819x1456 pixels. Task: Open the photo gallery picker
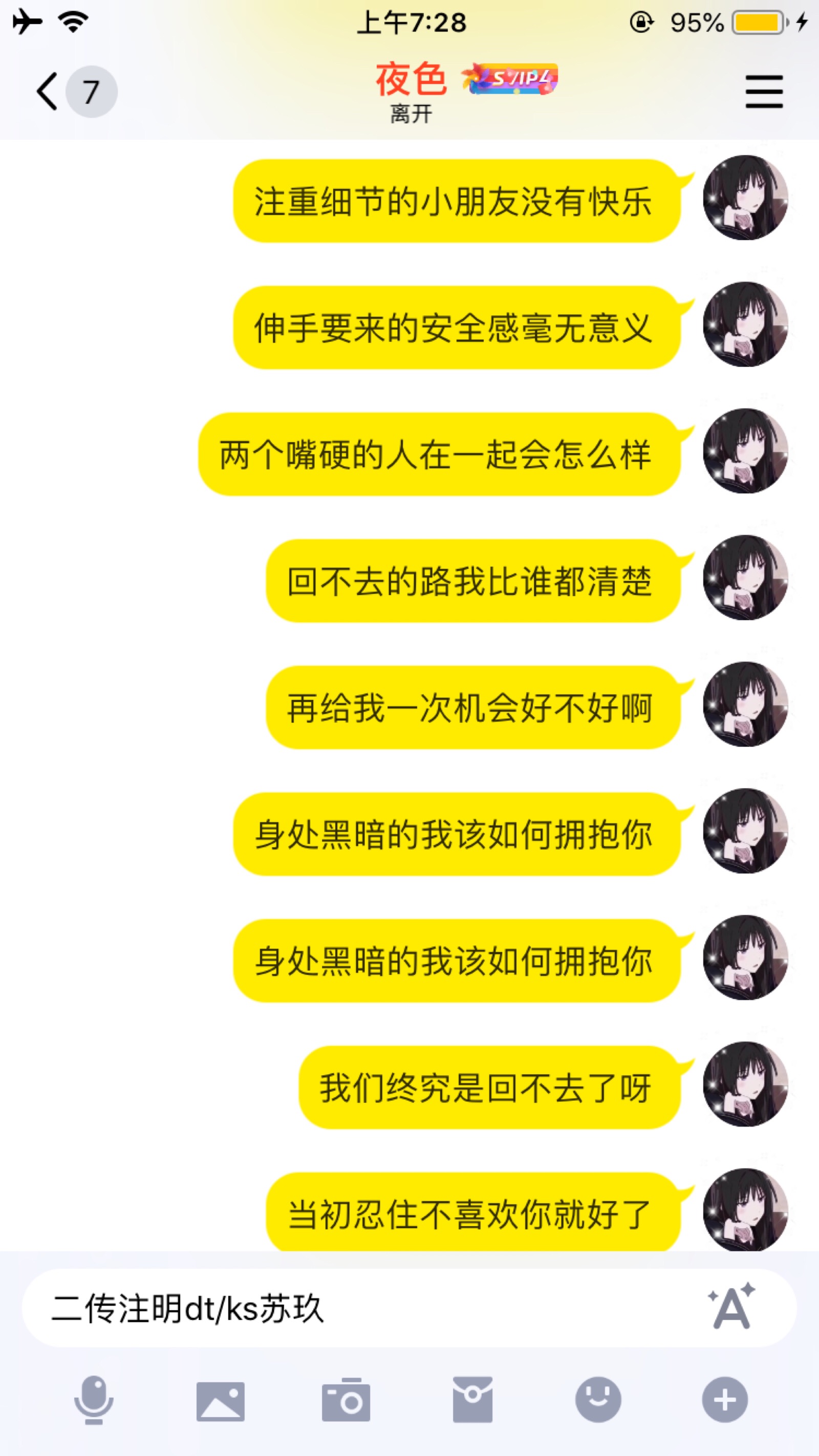click(x=221, y=1401)
